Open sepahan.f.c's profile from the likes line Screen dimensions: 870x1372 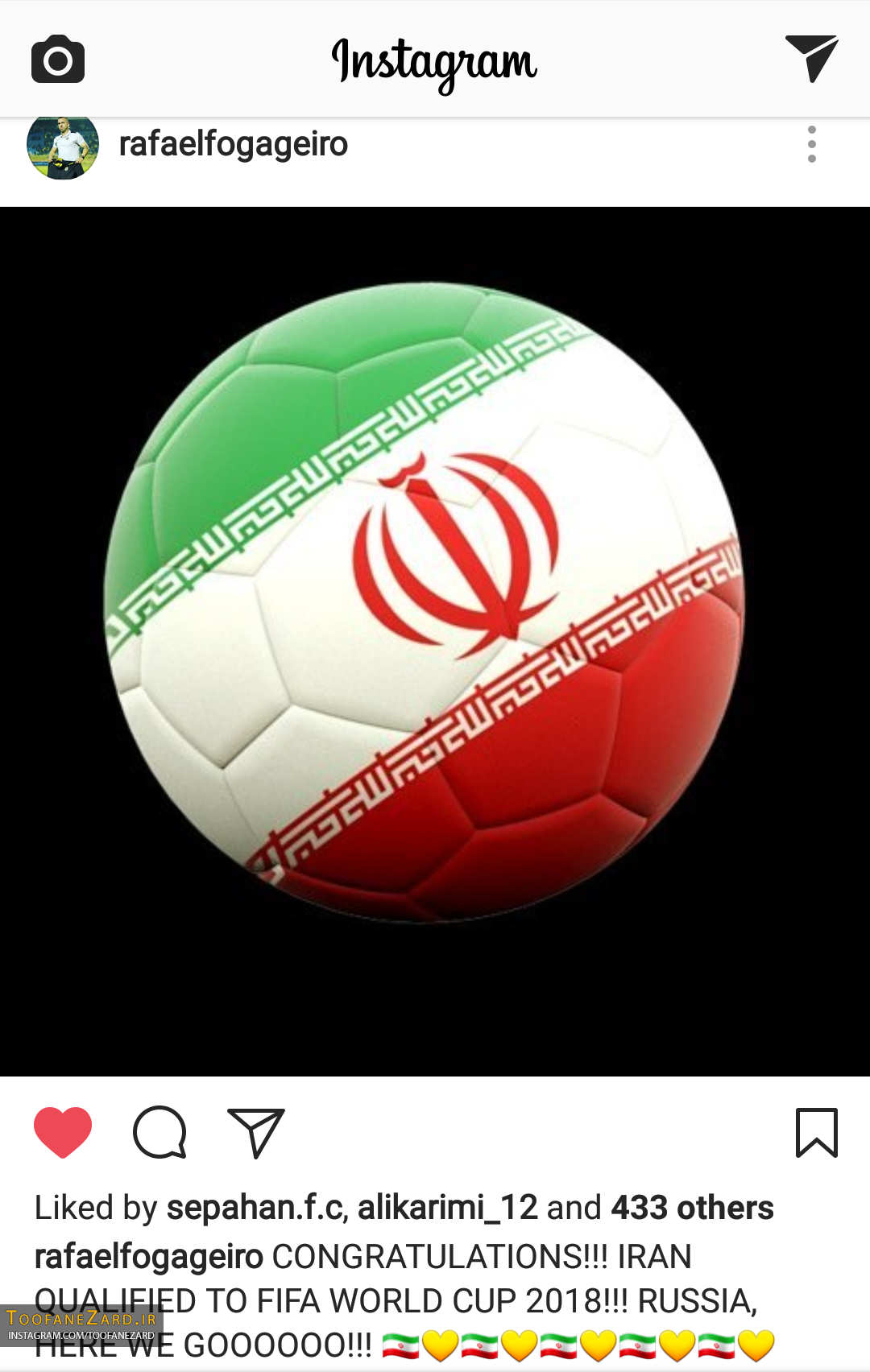(x=255, y=1208)
